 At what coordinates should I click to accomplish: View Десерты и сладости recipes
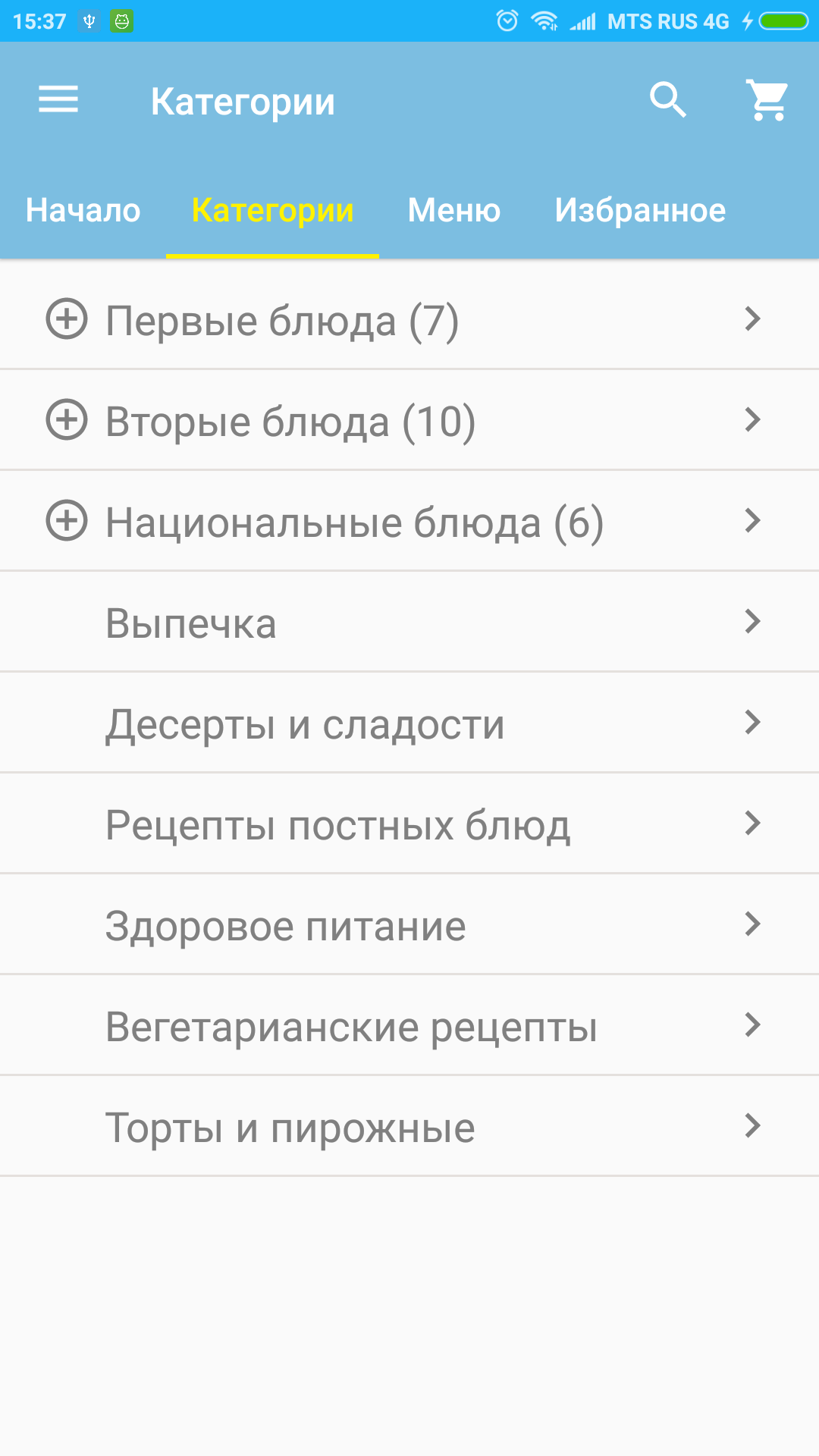305,724
